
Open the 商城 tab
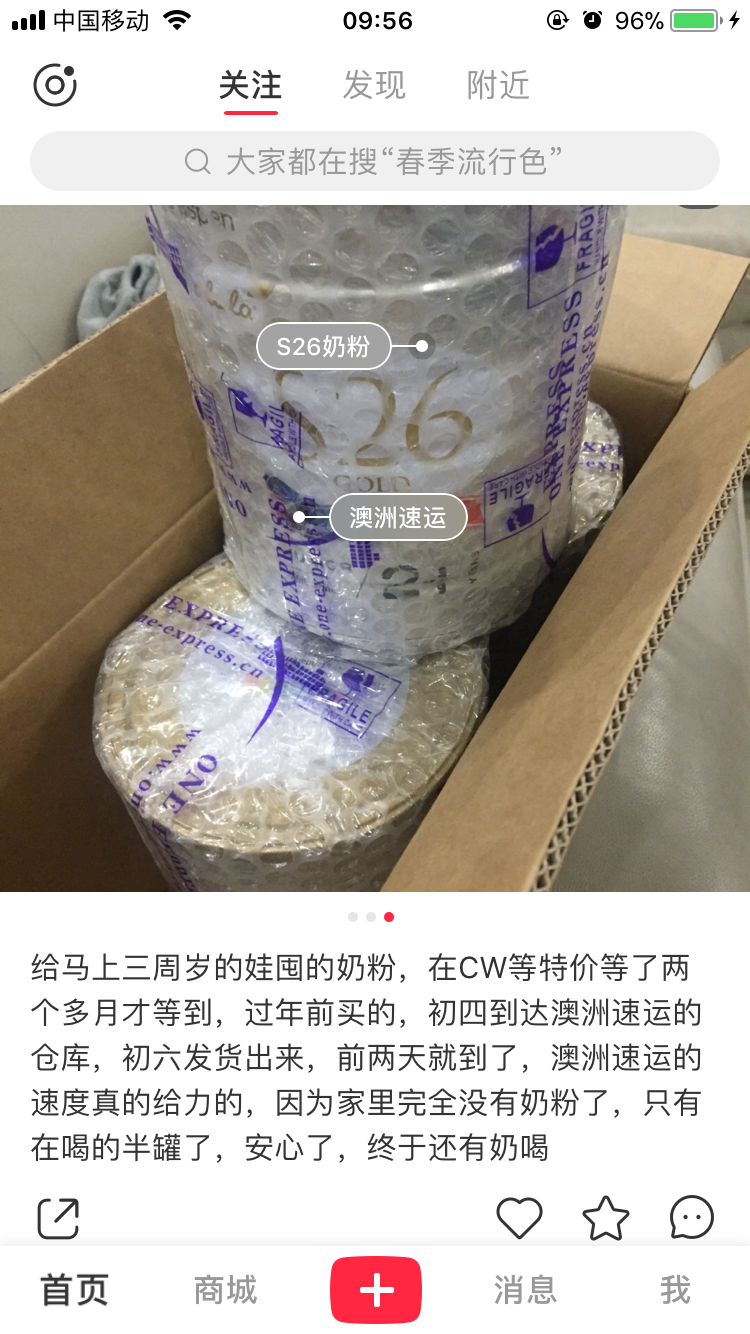pyautogui.click(x=225, y=1290)
